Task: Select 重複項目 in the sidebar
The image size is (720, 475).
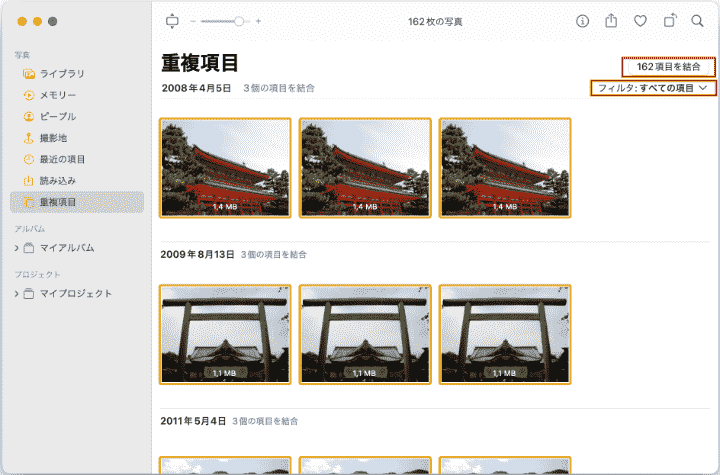Action: [x=58, y=202]
